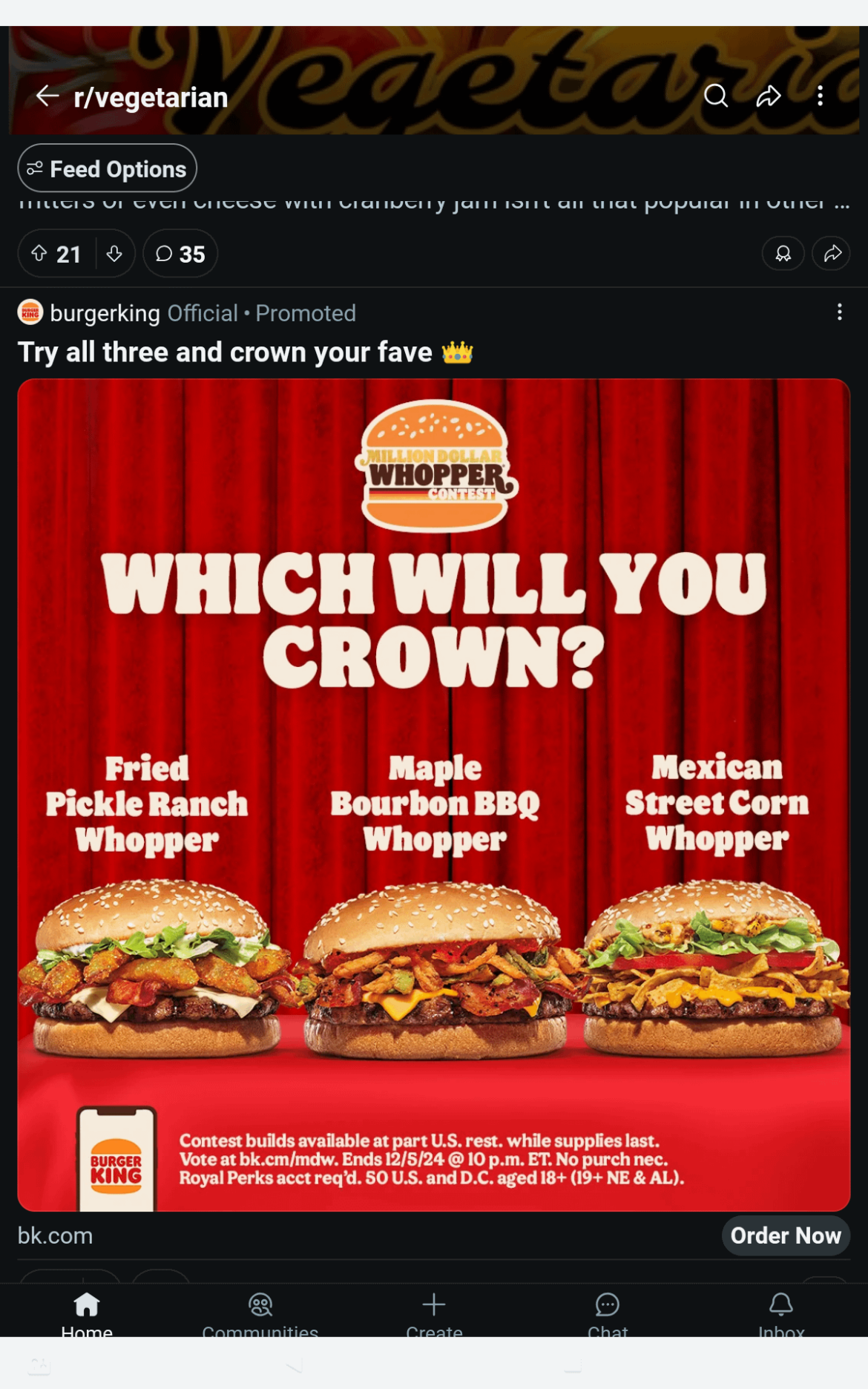
Task: Tap Order Now on the Burger King ad
Action: click(786, 1235)
